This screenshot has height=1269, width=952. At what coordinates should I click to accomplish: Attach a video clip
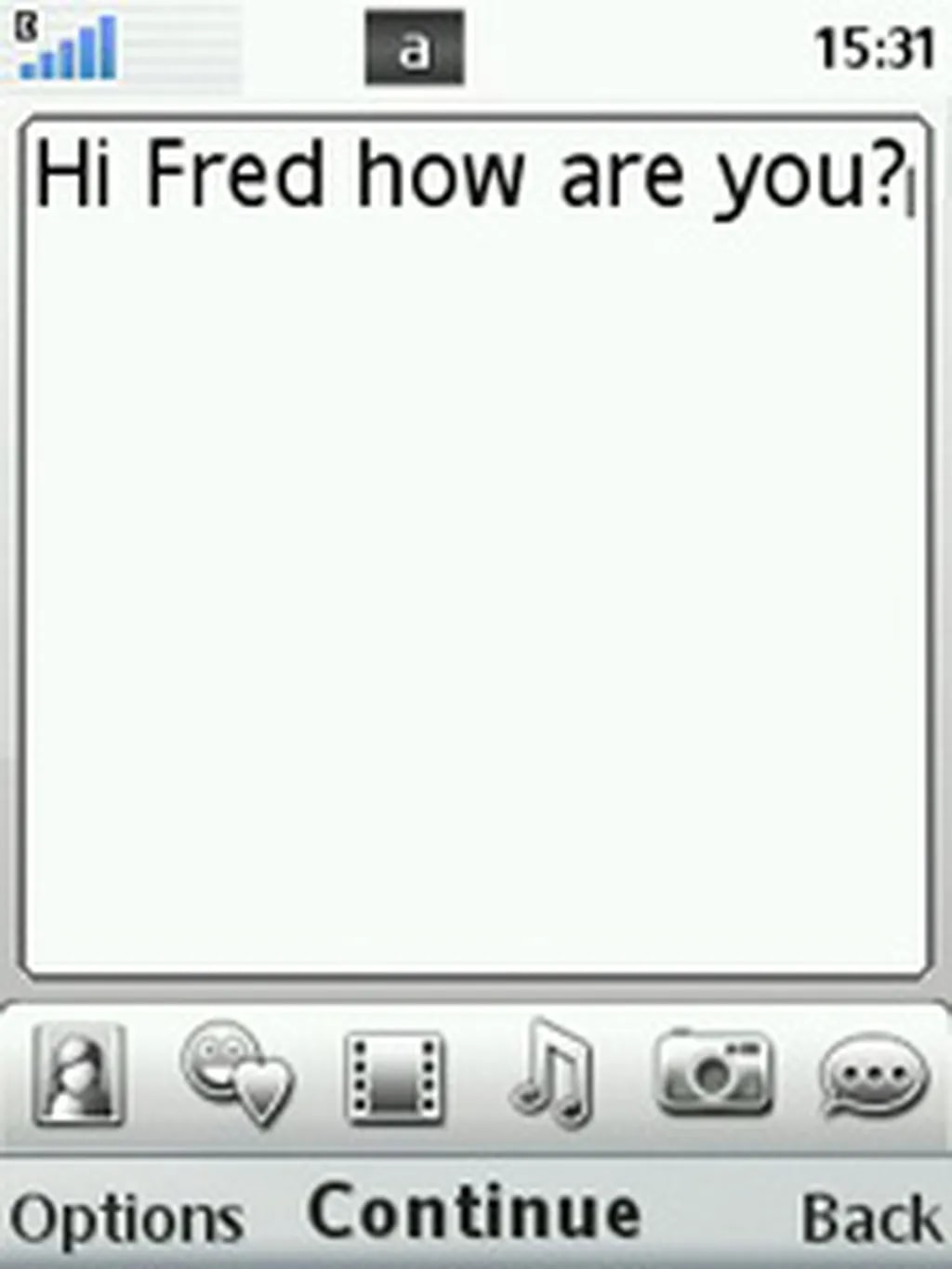[394, 1078]
